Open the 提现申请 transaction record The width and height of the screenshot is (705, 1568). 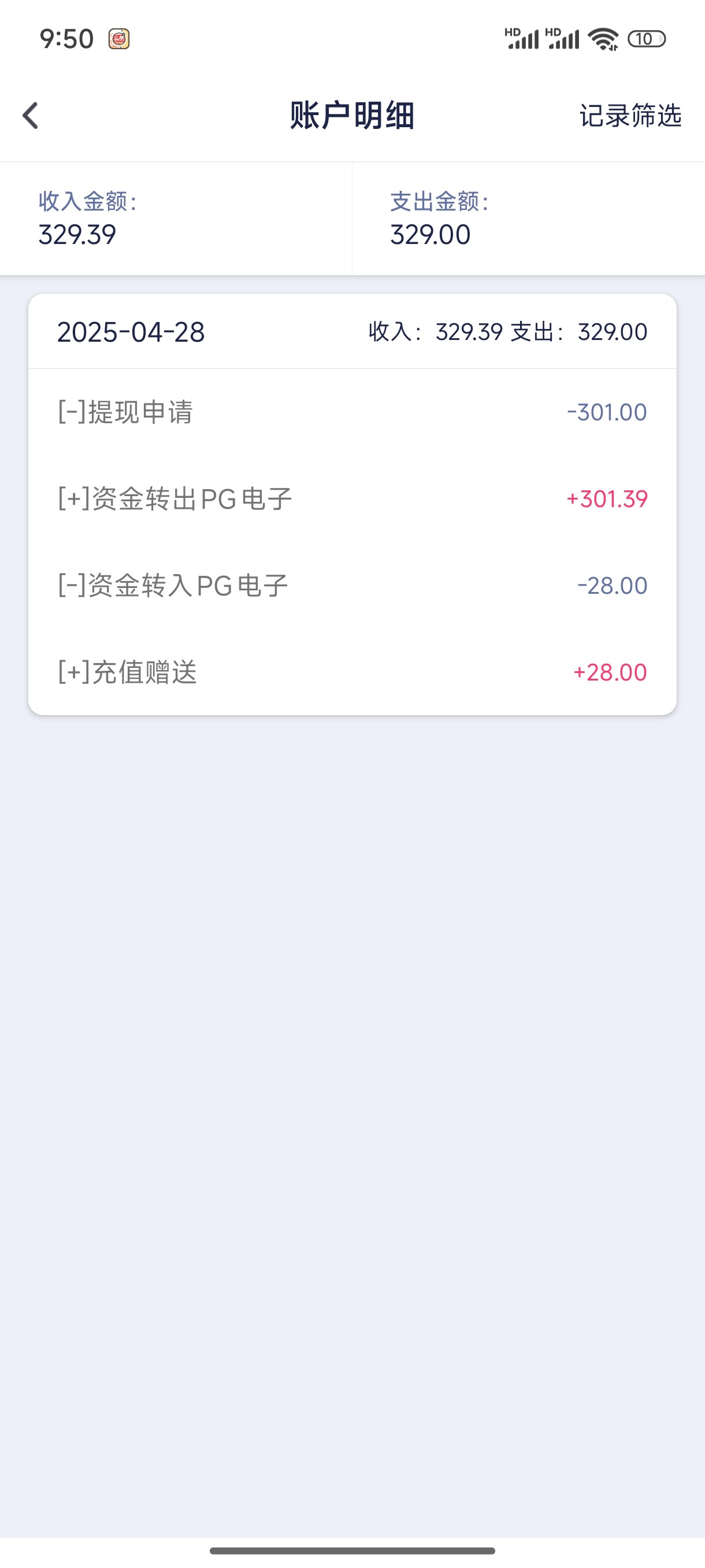click(351, 412)
